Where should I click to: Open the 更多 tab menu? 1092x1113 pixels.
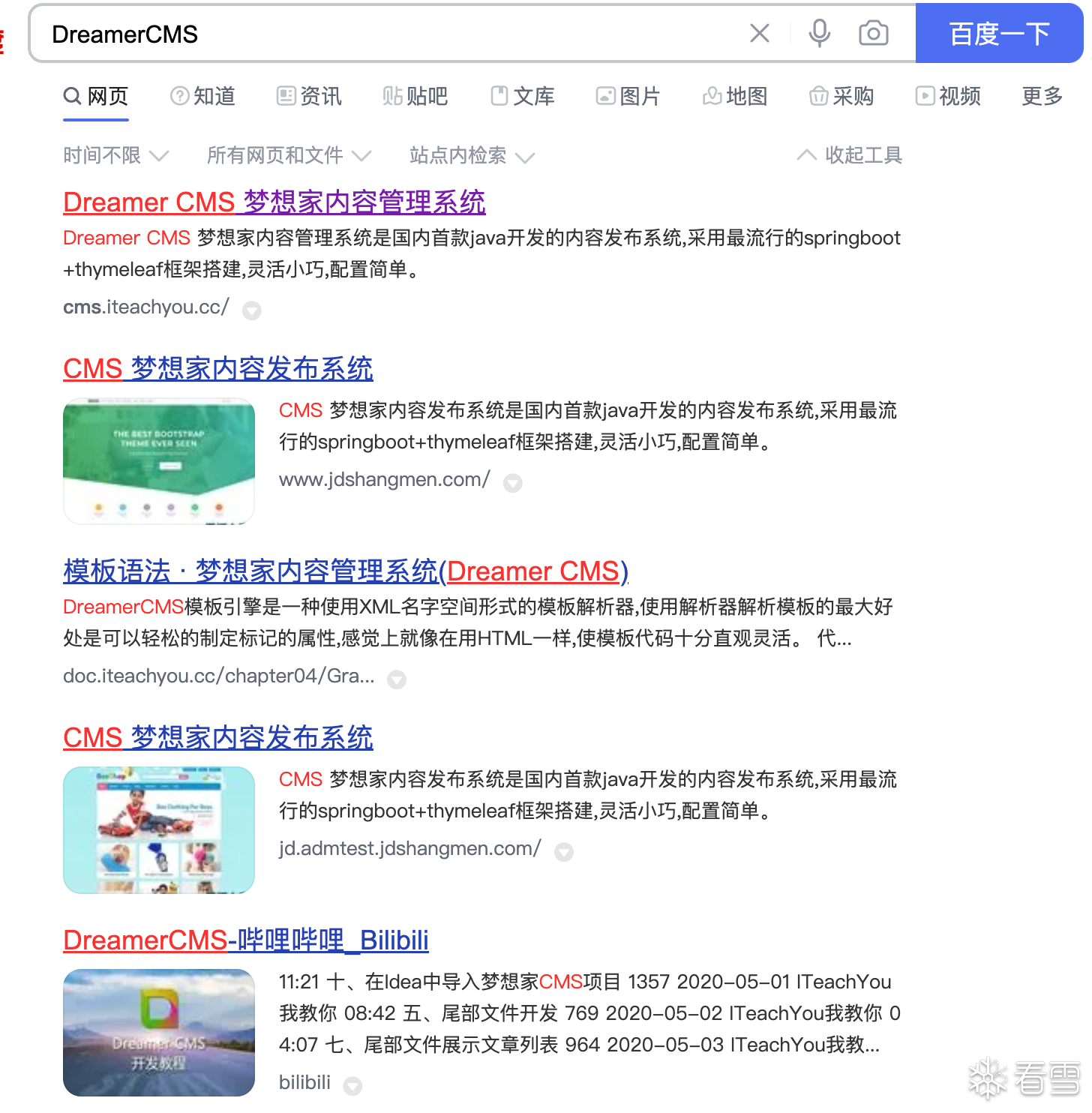click(x=1042, y=96)
